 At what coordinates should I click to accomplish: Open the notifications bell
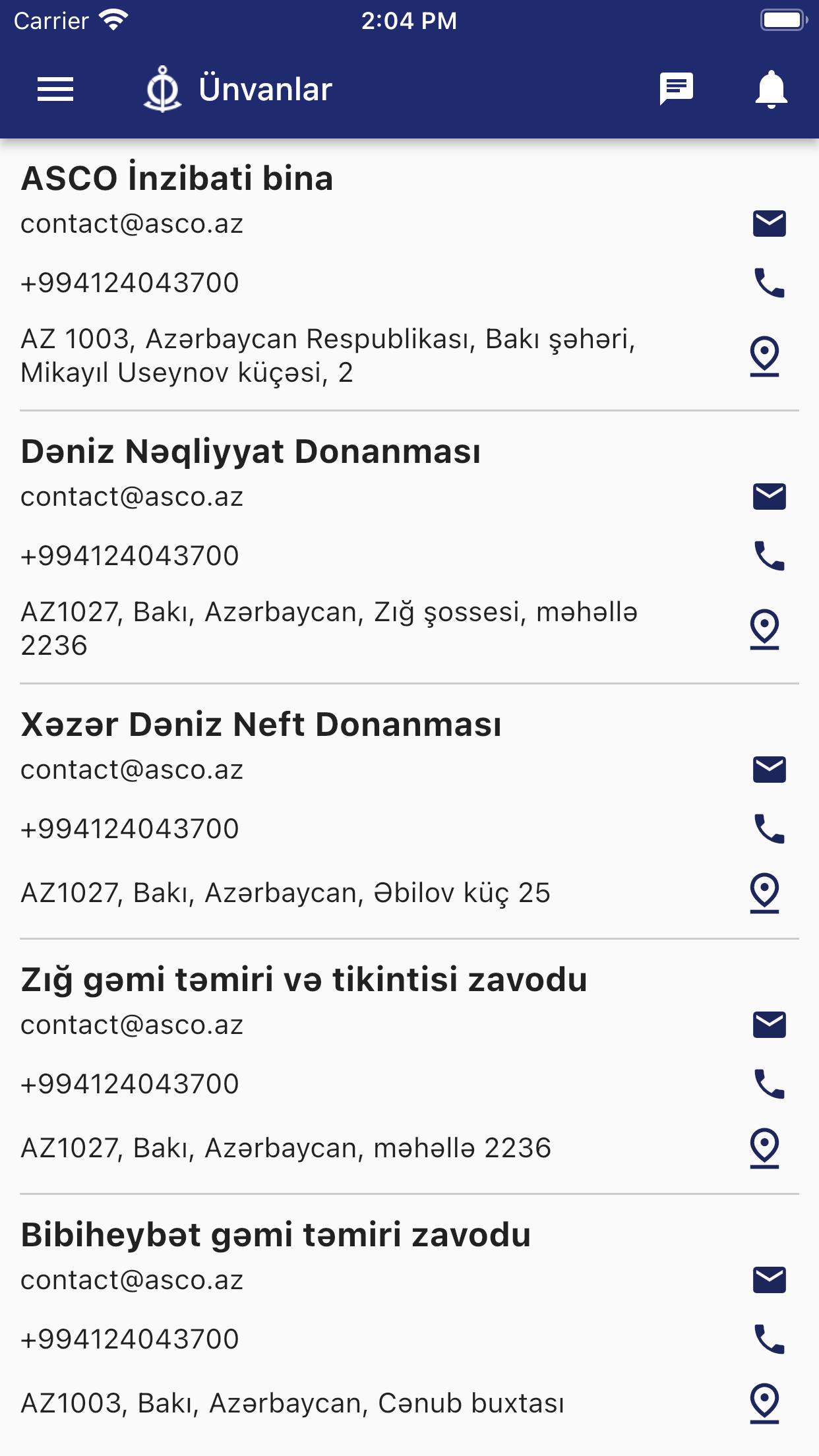(x=771, y=89)
